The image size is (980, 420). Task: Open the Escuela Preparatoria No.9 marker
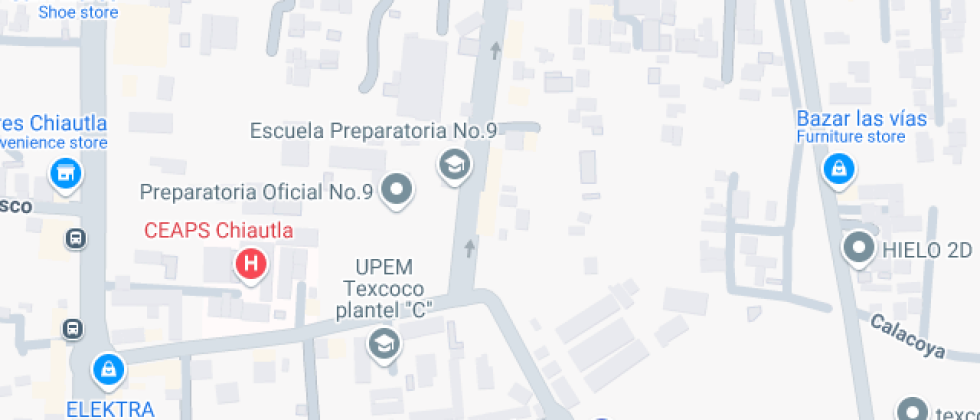click(x=455, y=164)
